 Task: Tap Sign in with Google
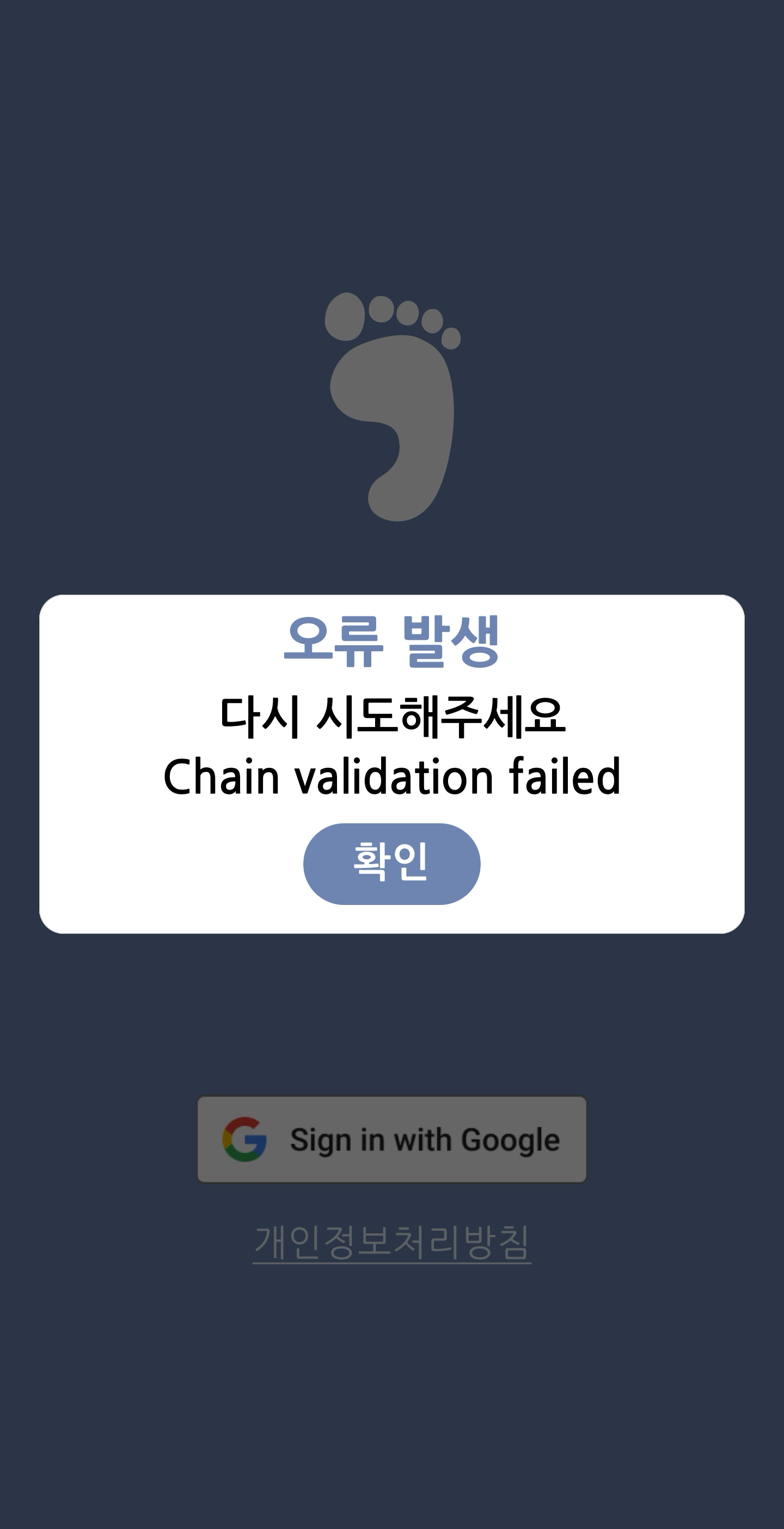click(391, 1139)
